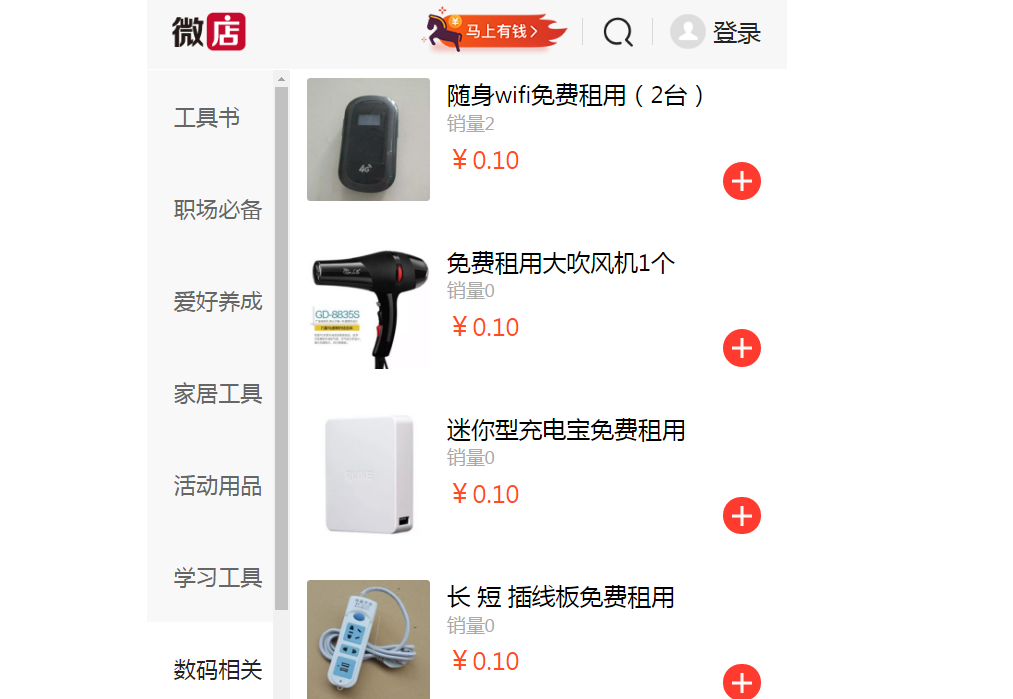This screenshot has height=699, width=1013.
Task: View the 长 短 插线板免费租用 product
Action: (x=560, y=598)
